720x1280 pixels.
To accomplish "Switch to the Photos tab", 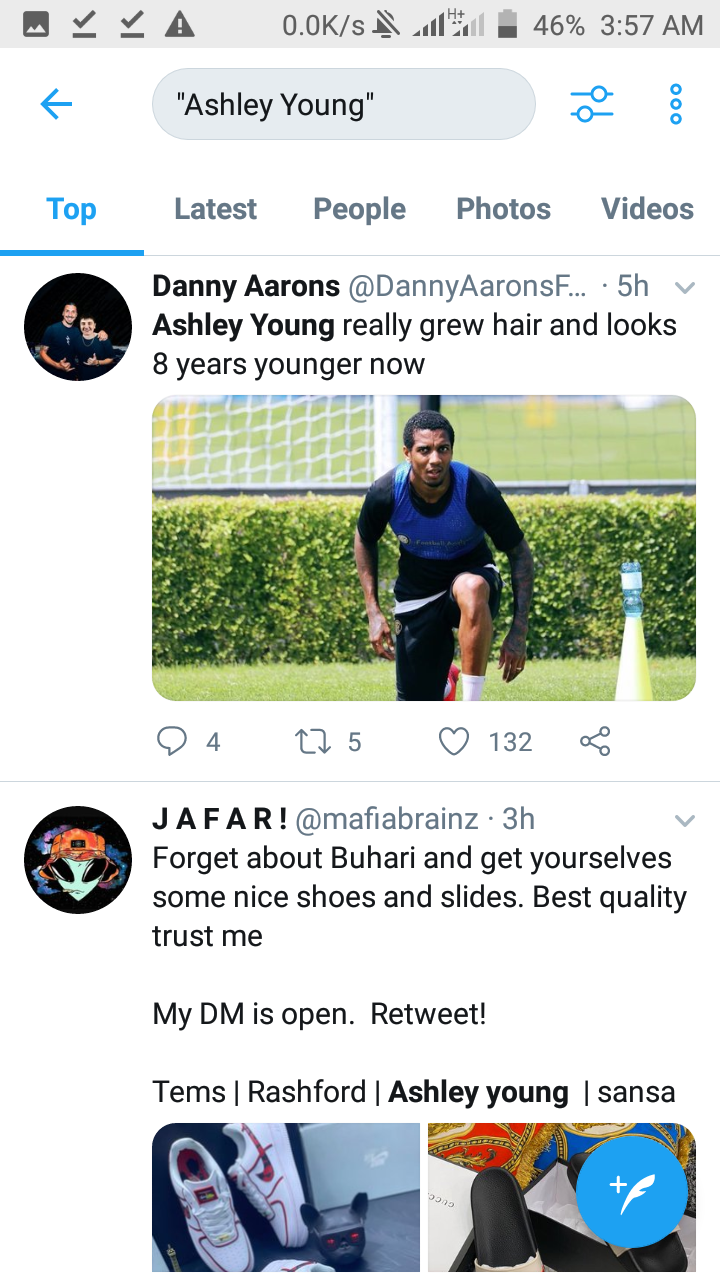I will click(503, 209).
